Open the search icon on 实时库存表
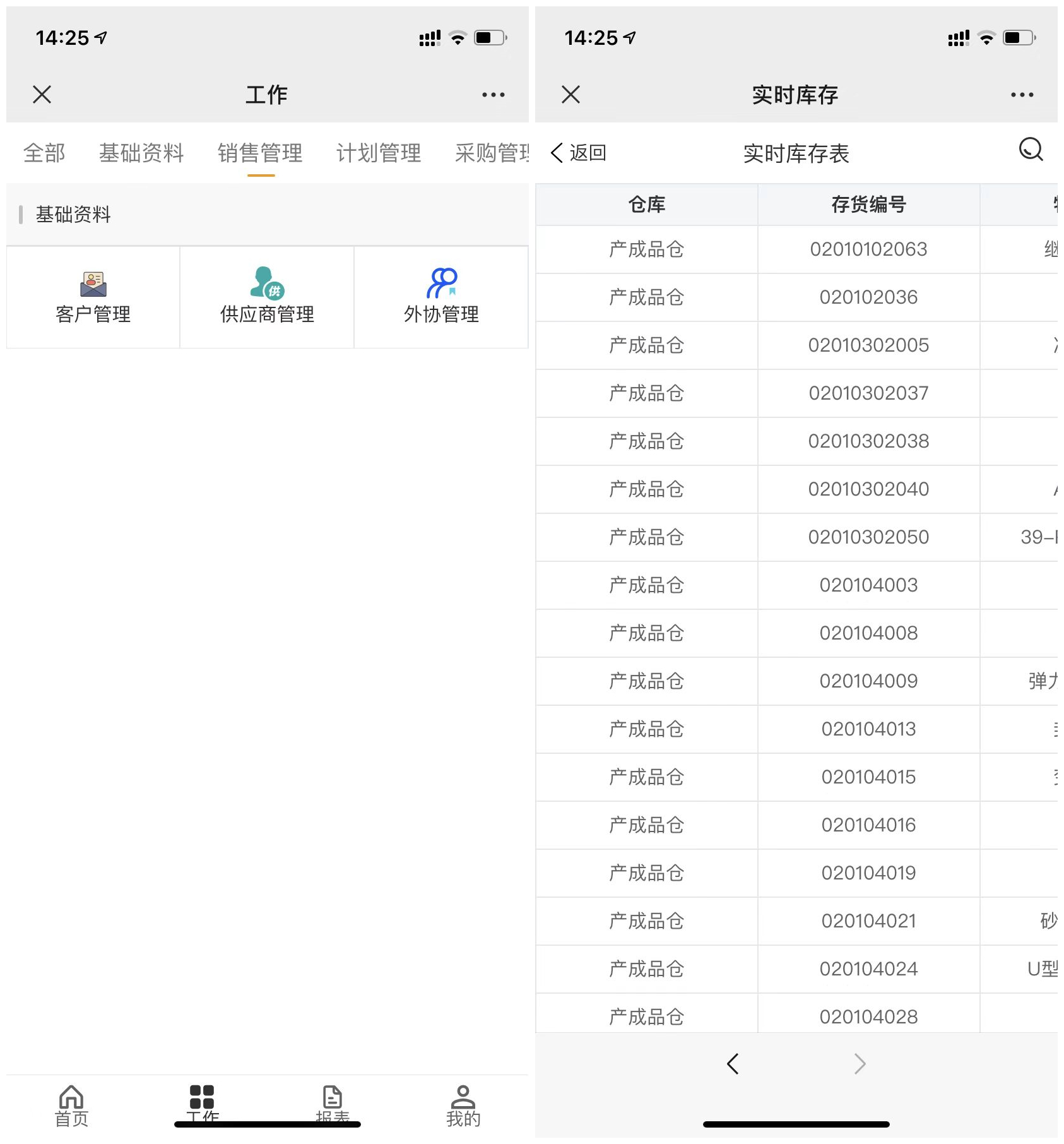Image resolution: width=1064 pixels, height=1144 pixels. point(1029,152)
